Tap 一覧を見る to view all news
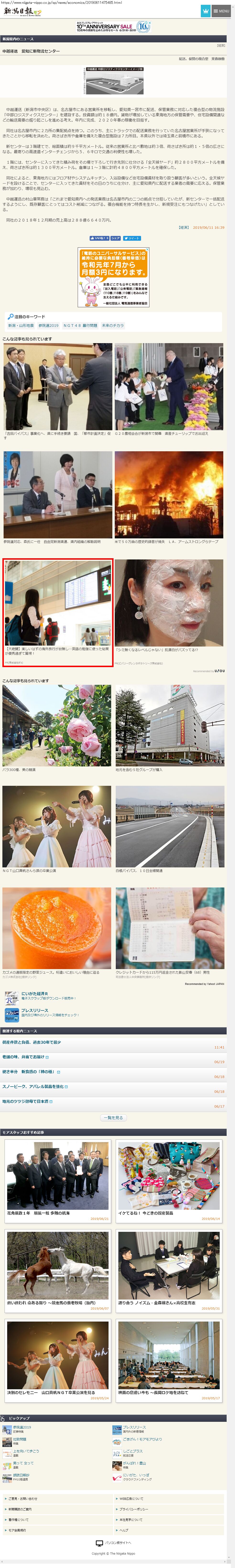 pyautogui.click(x=113, y=1118)
